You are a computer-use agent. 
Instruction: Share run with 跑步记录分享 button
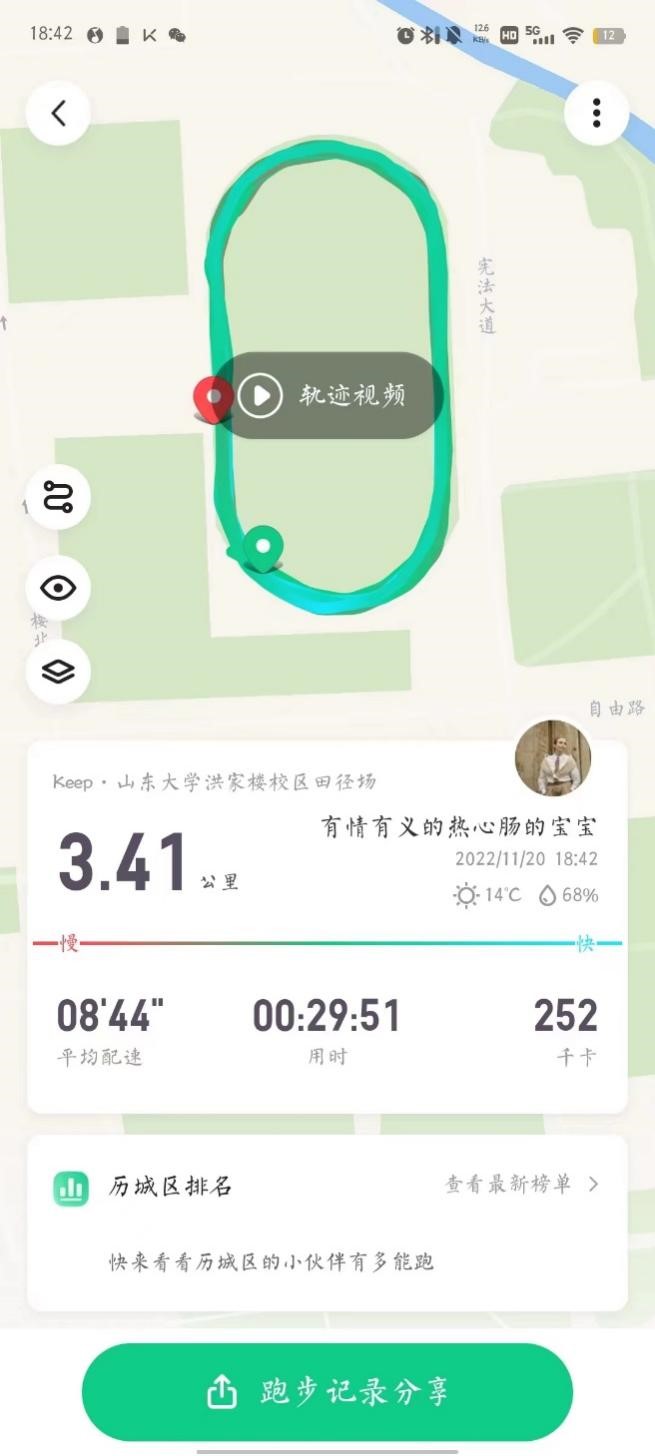click(x=327, y=1391)
